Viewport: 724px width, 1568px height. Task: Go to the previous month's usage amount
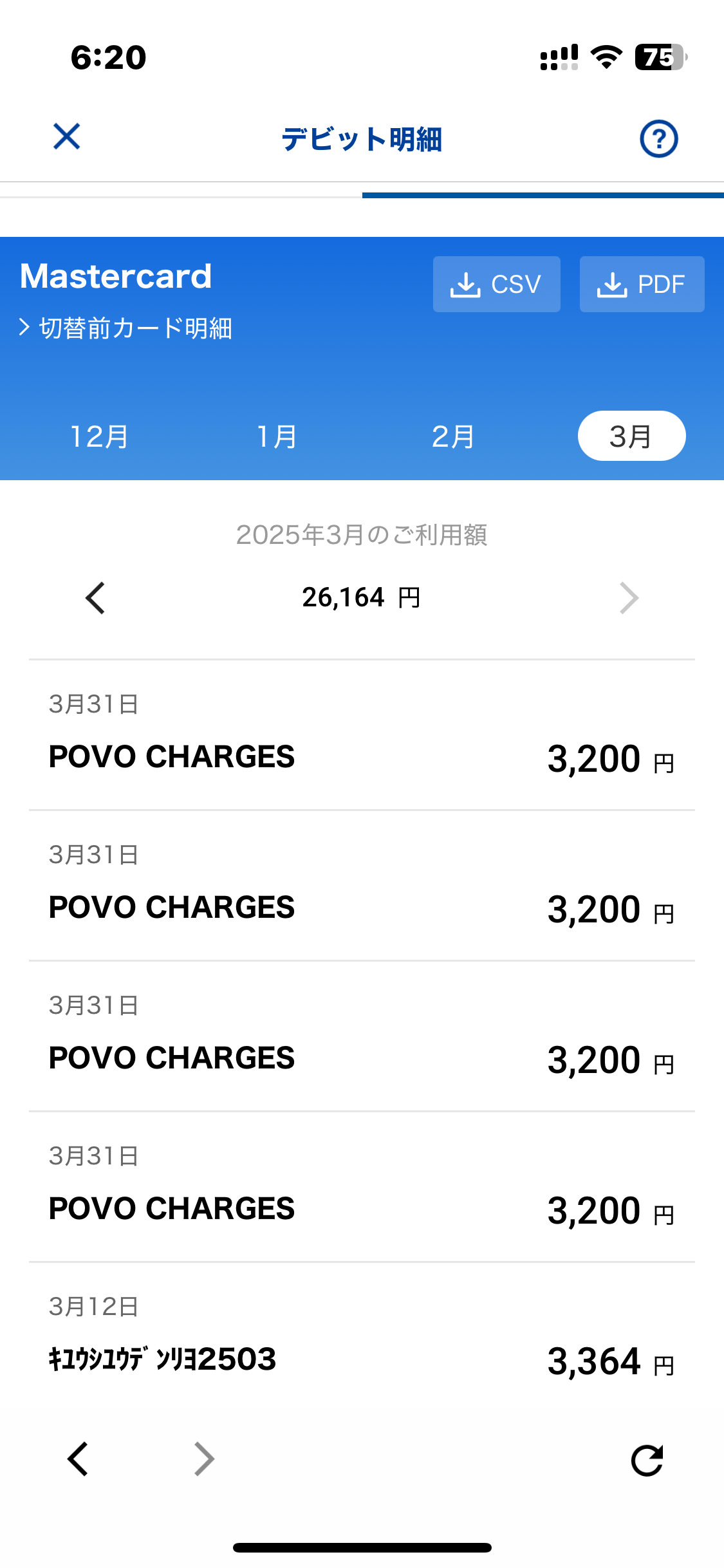tap(95, 598)
